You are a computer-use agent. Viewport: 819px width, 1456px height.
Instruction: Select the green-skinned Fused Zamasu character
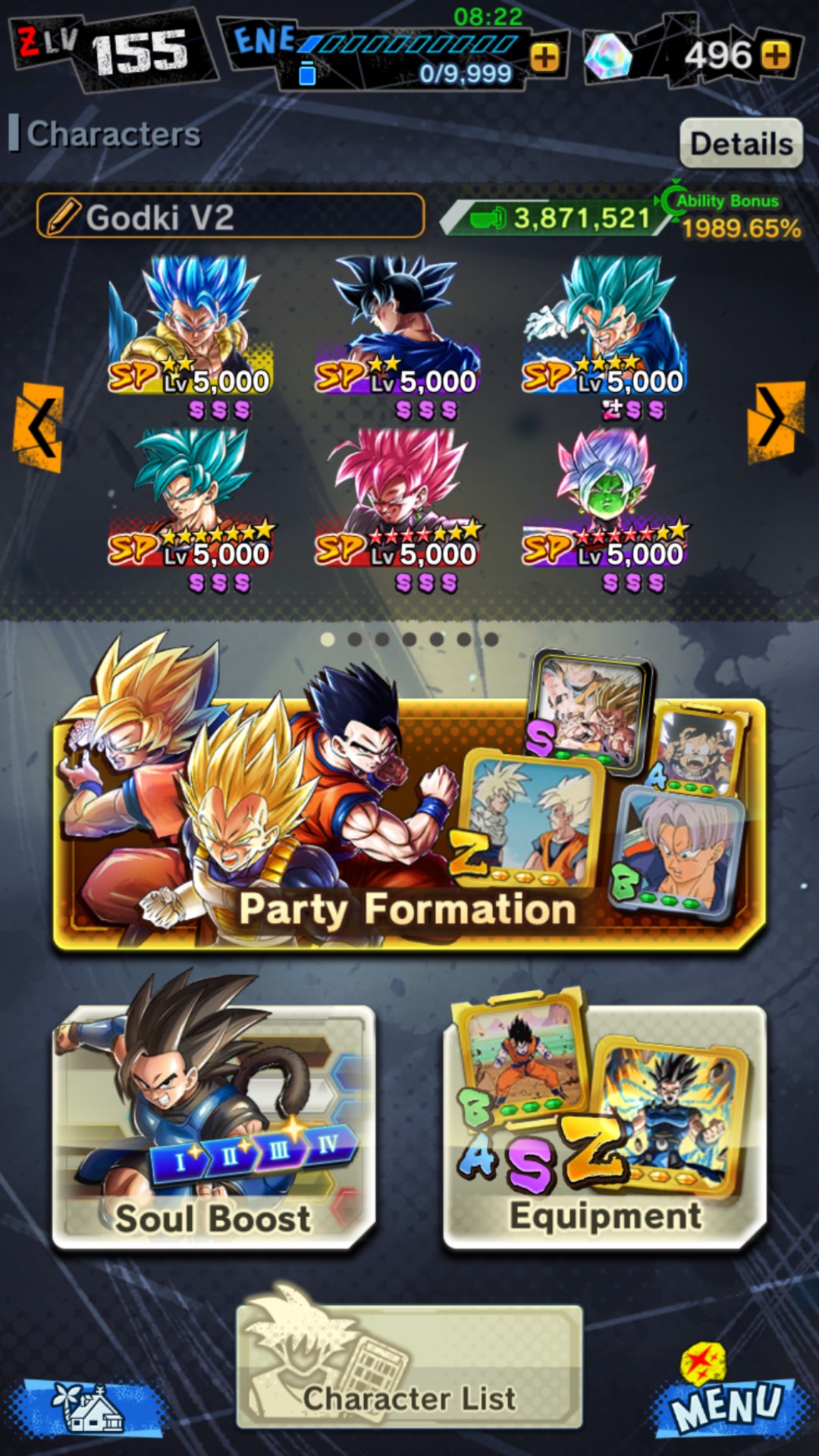point(604,507)
